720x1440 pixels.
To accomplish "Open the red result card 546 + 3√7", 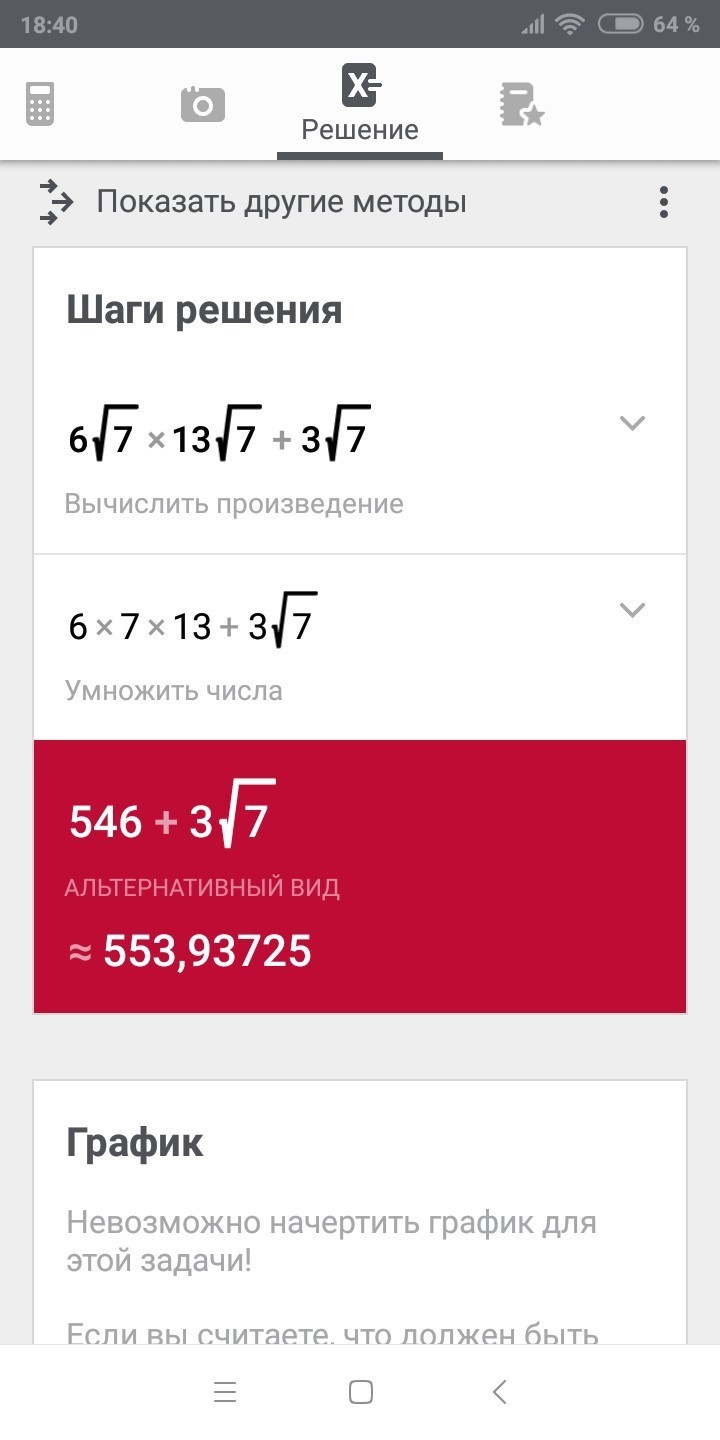I will point(360,876).
